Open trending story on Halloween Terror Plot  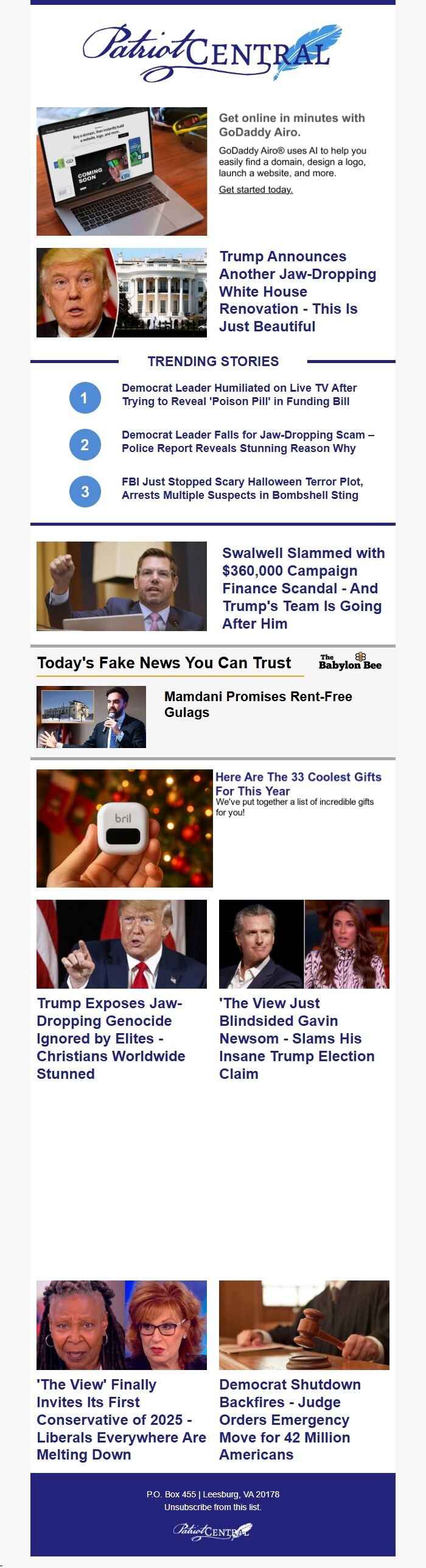(242, 489)
